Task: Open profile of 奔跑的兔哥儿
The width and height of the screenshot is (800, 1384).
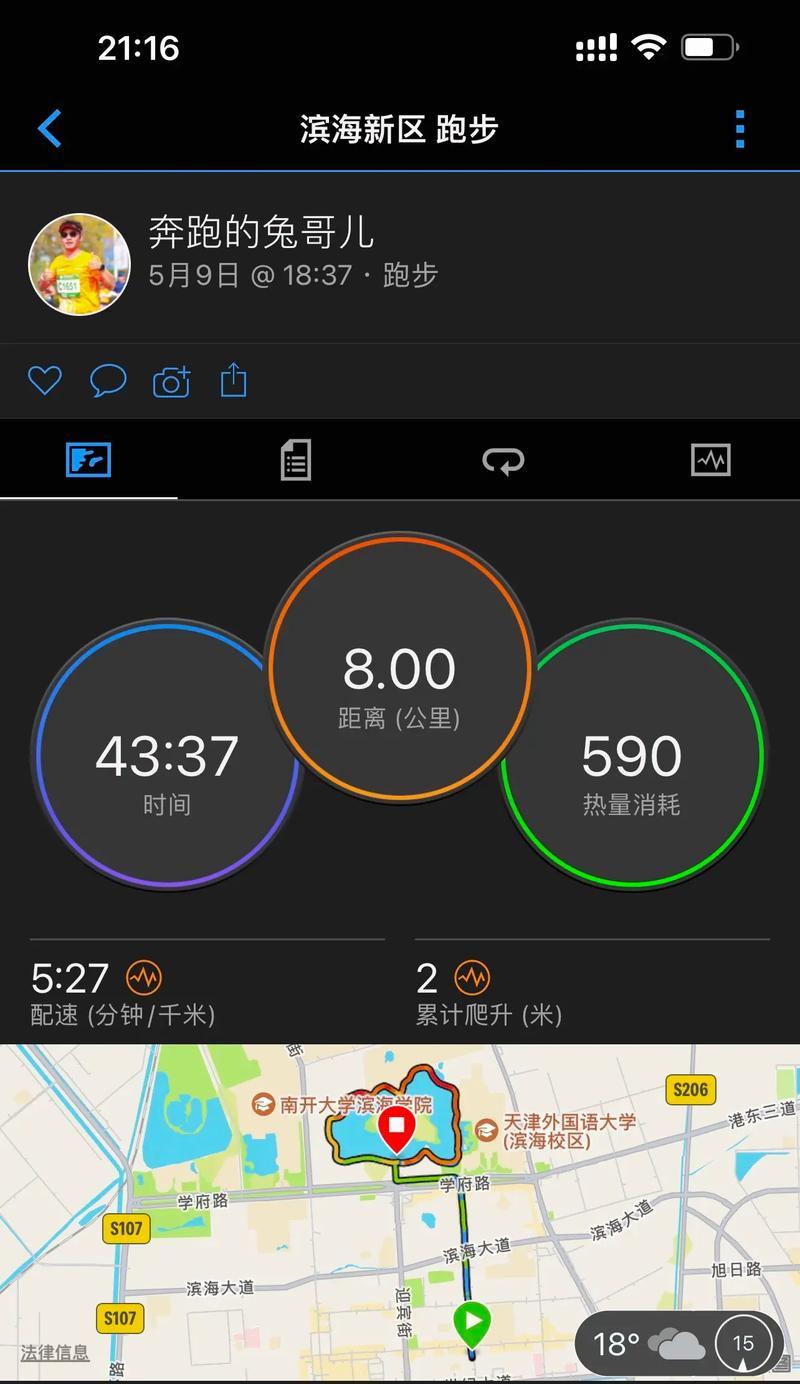Action: click(x=80, y=264)
